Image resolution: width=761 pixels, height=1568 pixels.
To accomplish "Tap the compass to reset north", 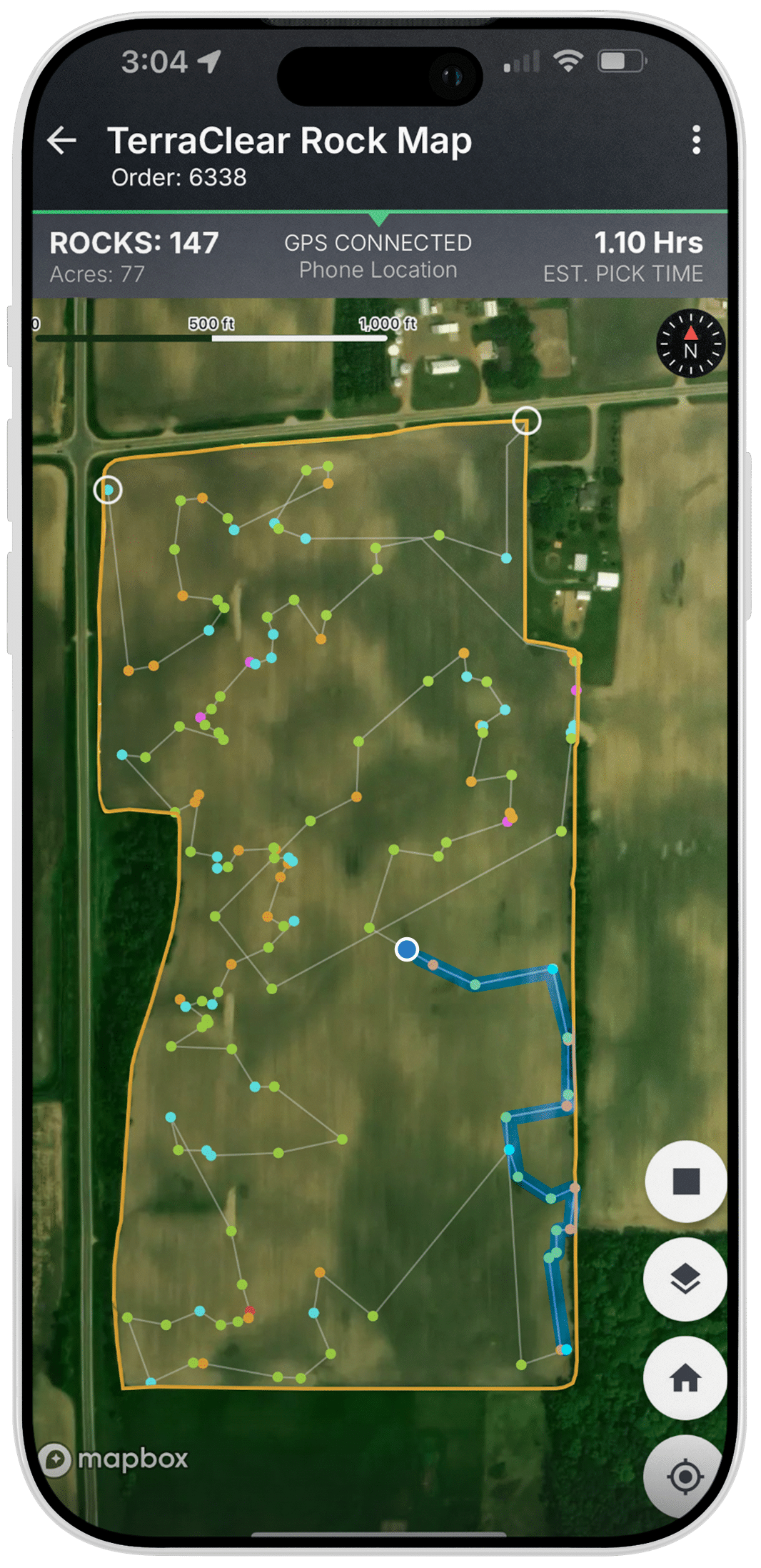I will pyautogui.click(x=690, y=344).
